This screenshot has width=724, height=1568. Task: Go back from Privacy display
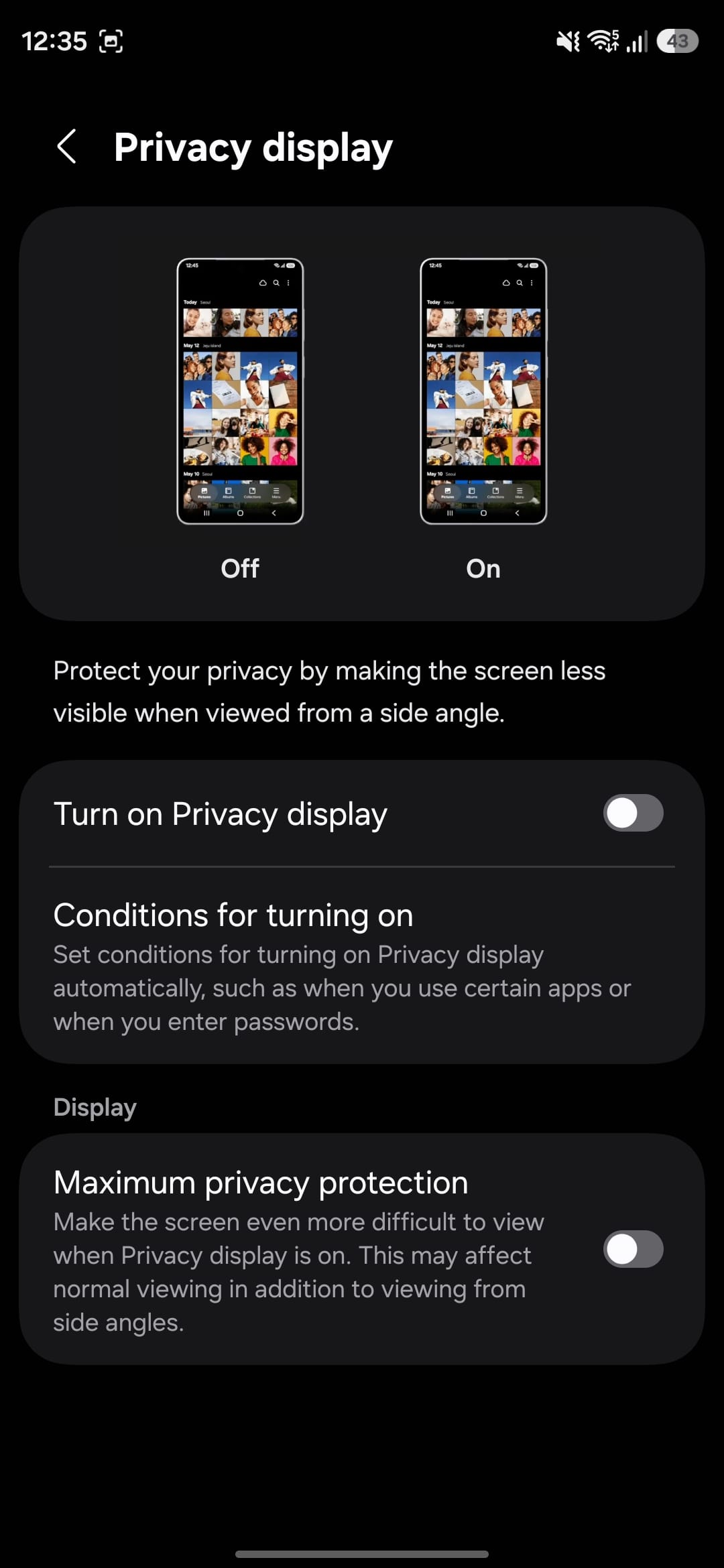67,147
